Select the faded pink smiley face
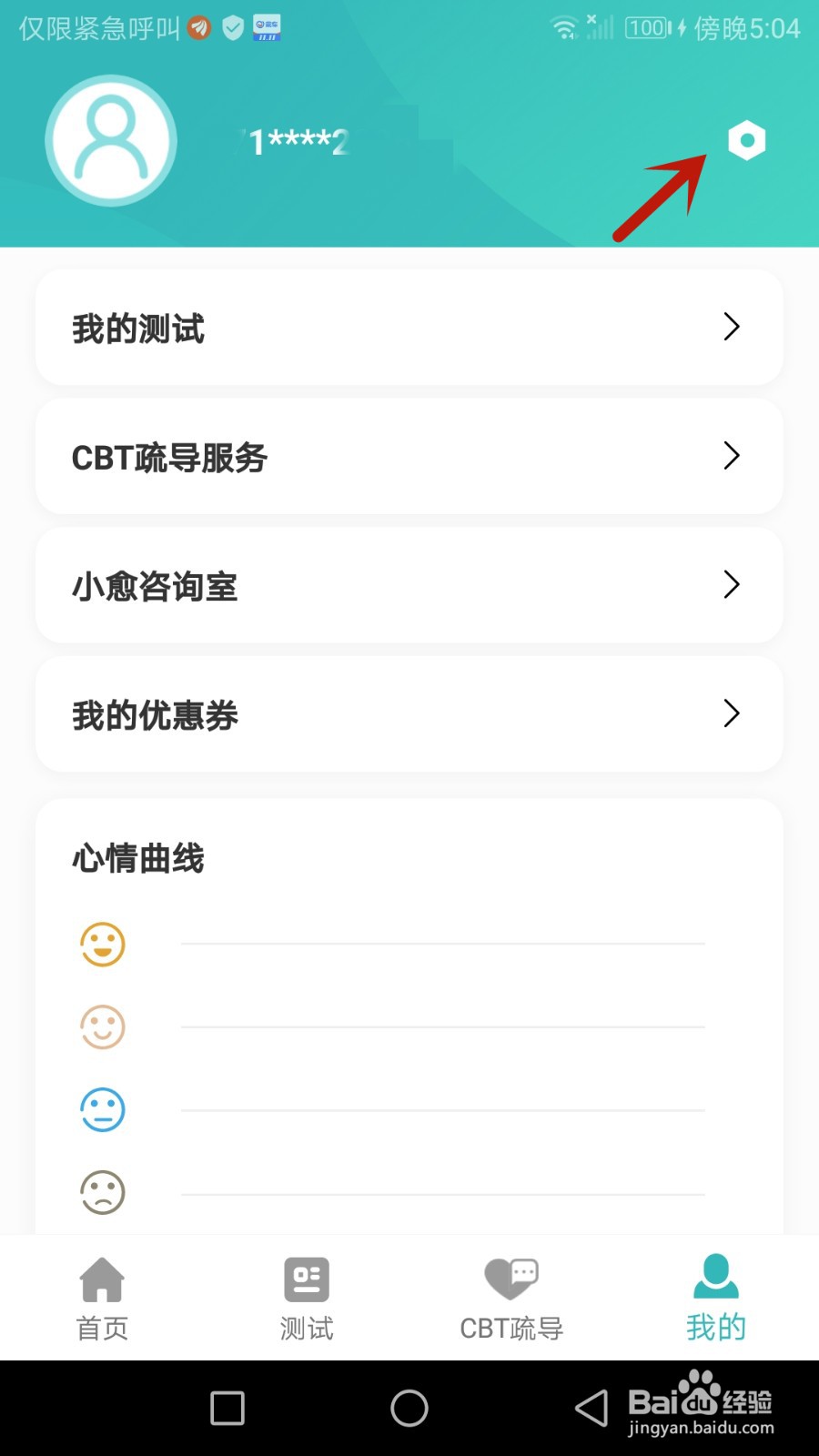819x1456 pixels. click(x=101, y=1026)
